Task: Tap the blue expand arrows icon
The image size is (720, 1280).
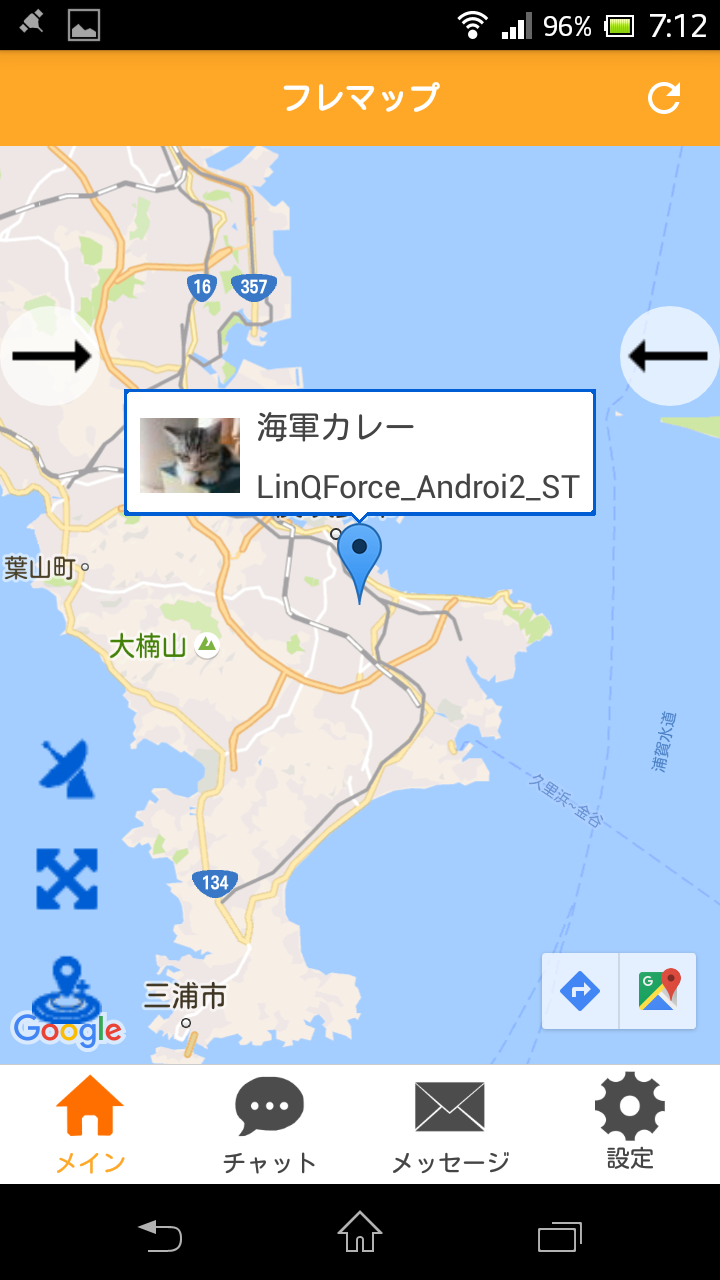Action: [67, 879]
